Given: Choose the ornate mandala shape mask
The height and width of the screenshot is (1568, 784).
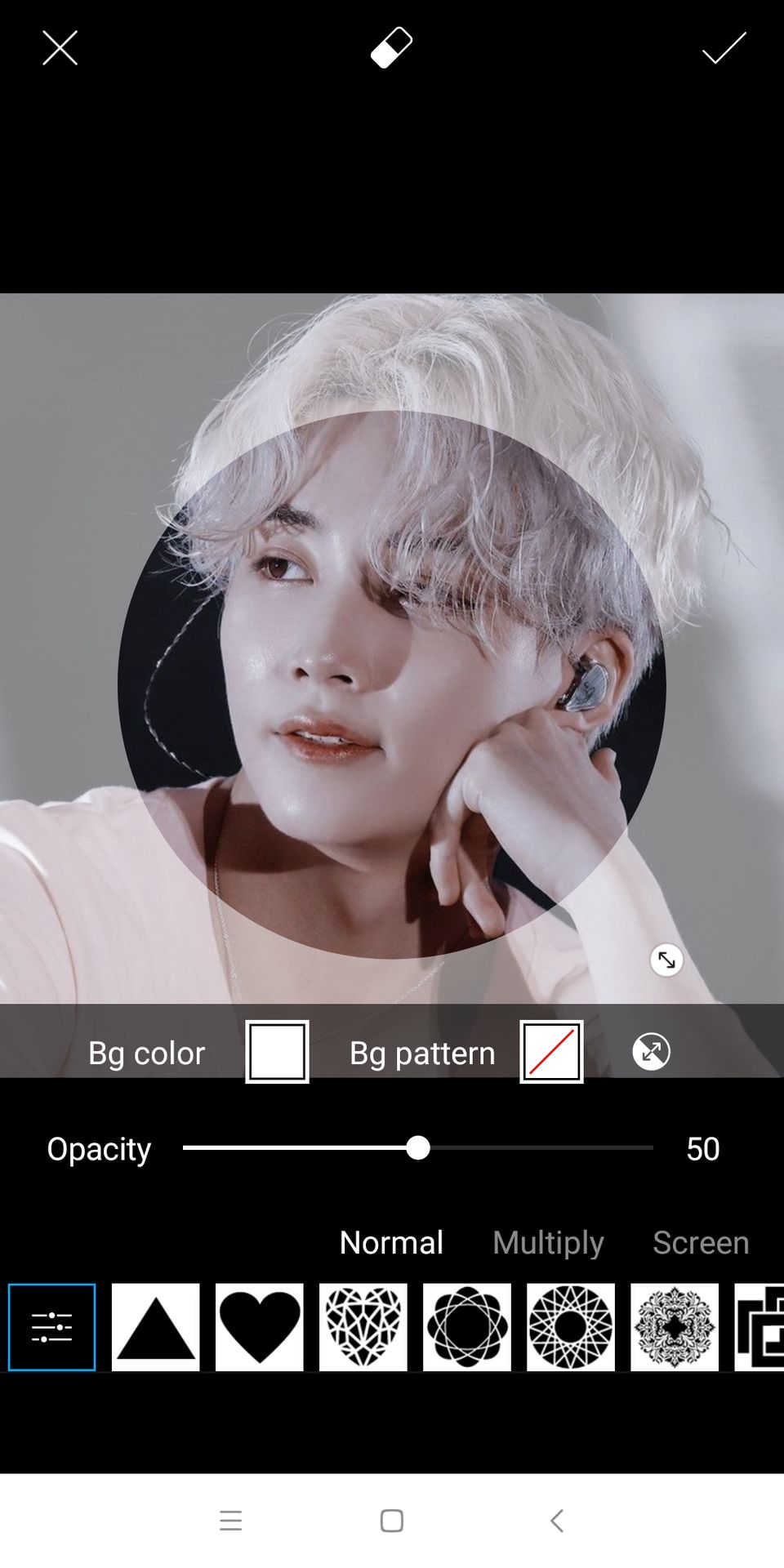Looking at the screenshot, I should point(674,1327).
